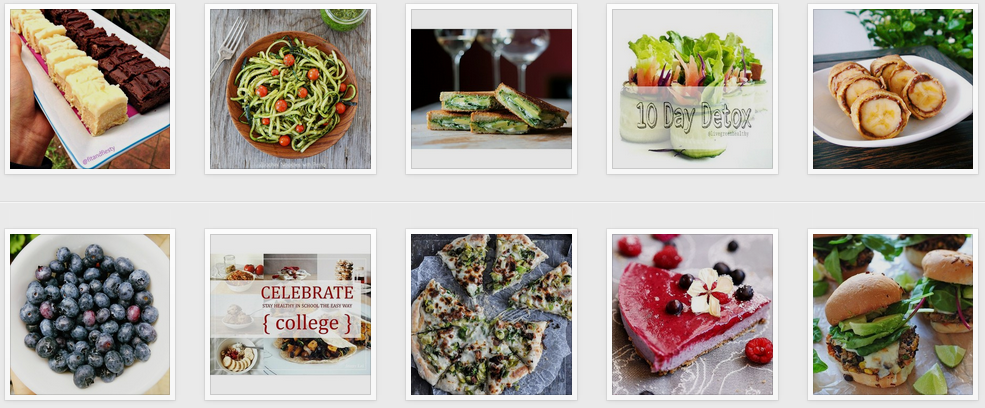Select the 10 Day Detox tile
Viewport: 985px width, 408px height.
pyautogui.click(x=692, y=89)
